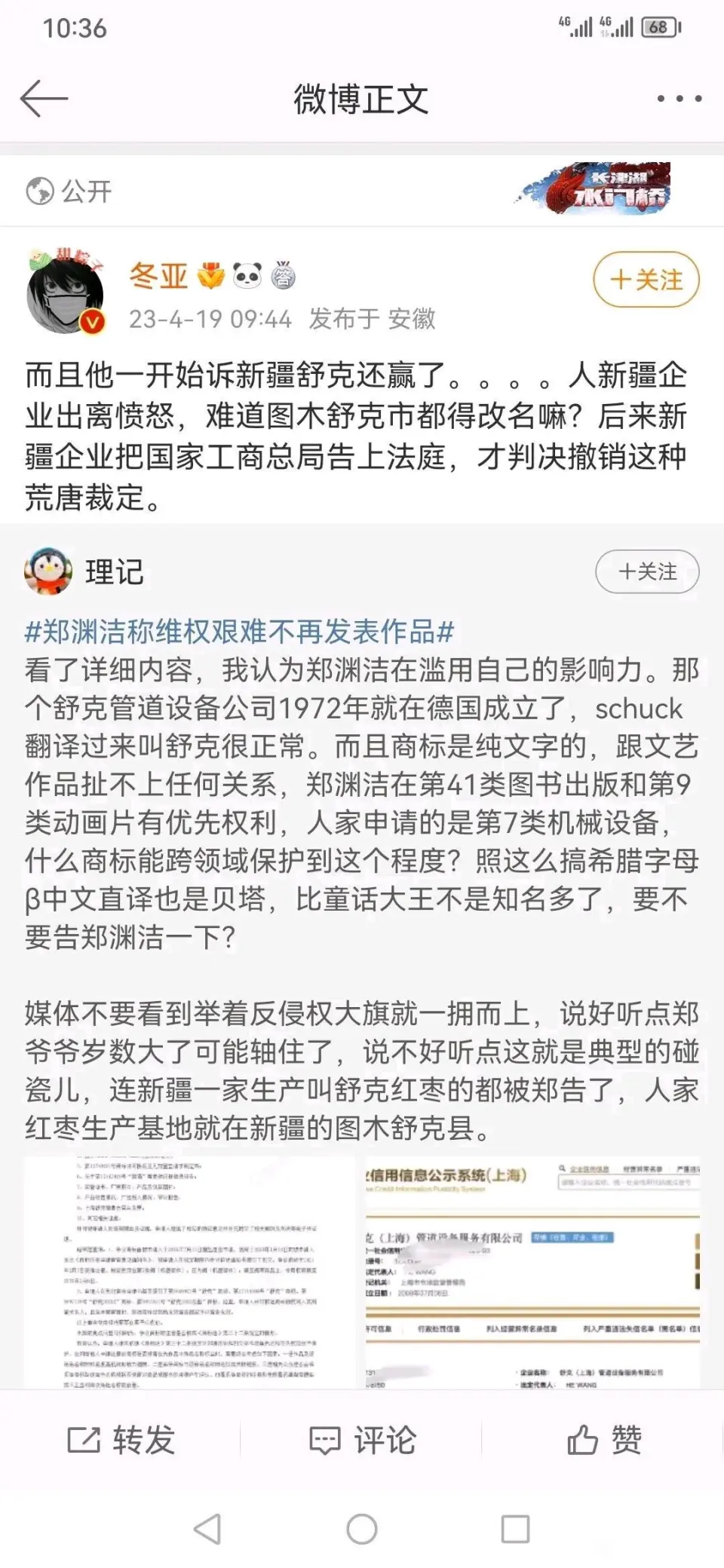The width and height of the screenshot is (724, 1568).
Task: Open 理记's profile avatar
Action: tap(48, 571)
